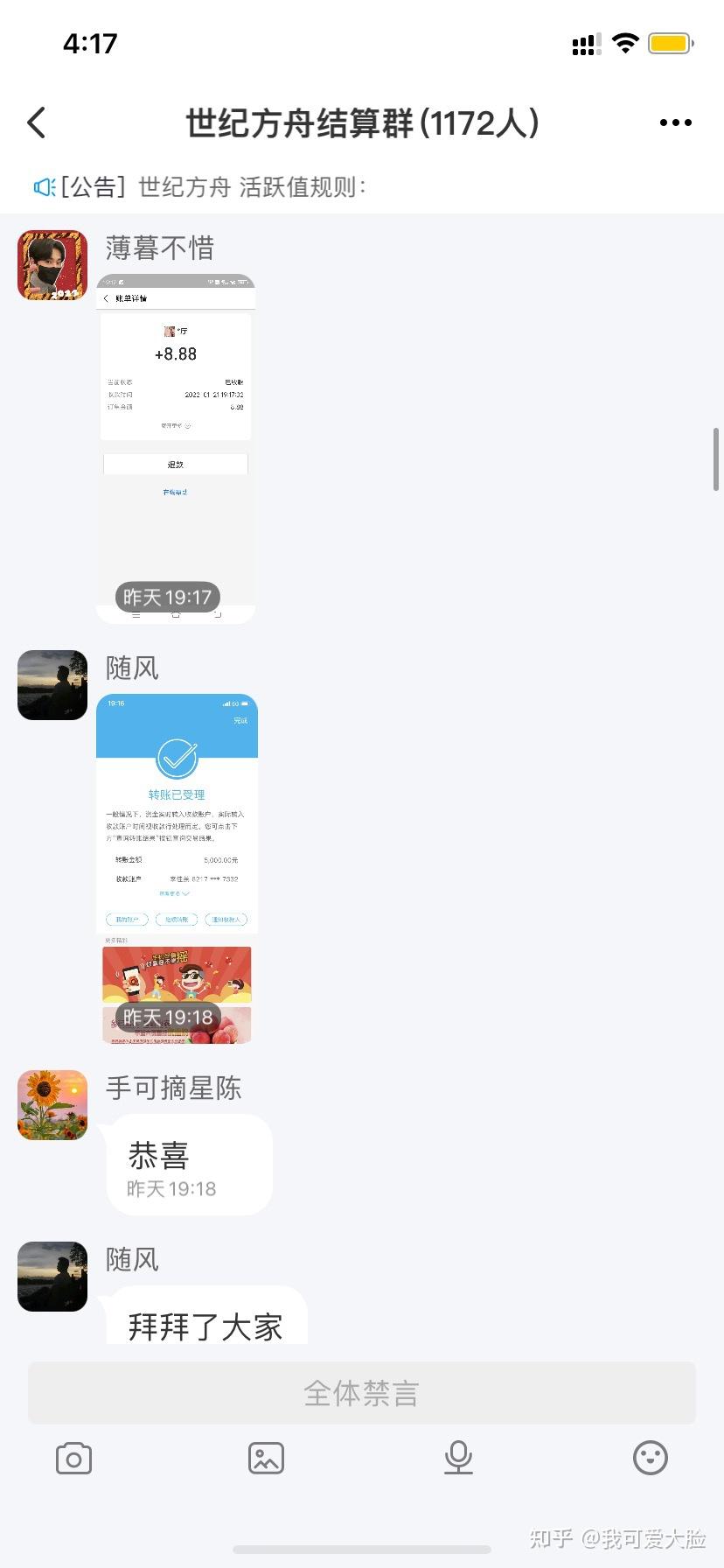The image size is (724, 1568).
Task: Open the three-dot group menu
Action: (675, 123)
